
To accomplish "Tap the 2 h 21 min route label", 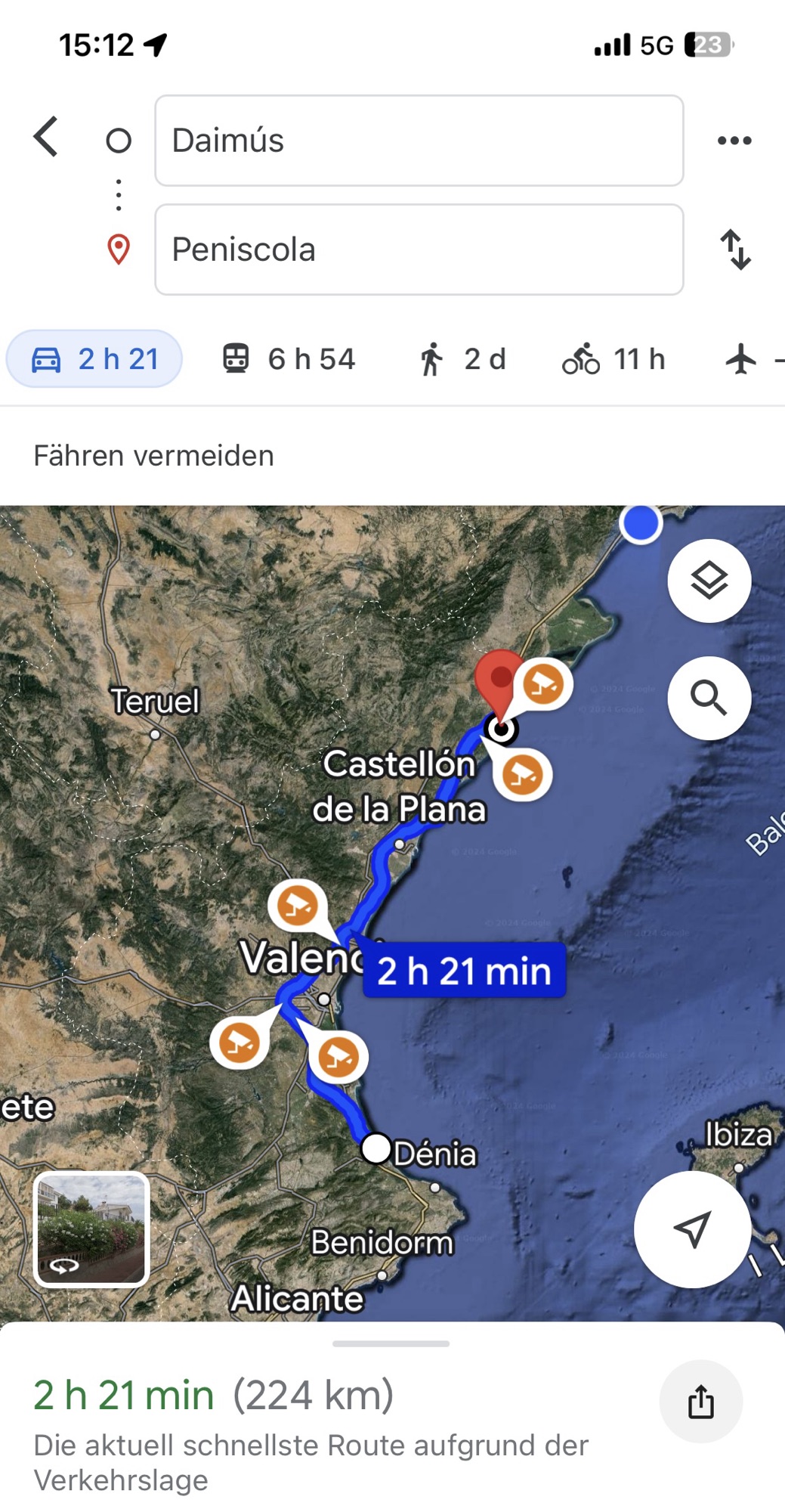I will point(464,971).
